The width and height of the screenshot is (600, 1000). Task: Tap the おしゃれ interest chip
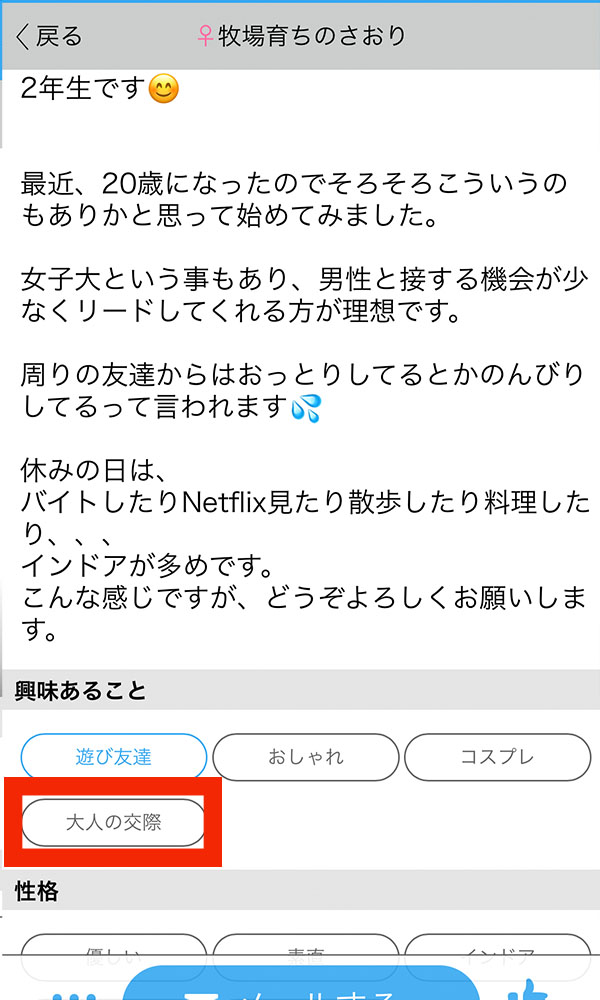pyautogui.click(x=306, y=757)
